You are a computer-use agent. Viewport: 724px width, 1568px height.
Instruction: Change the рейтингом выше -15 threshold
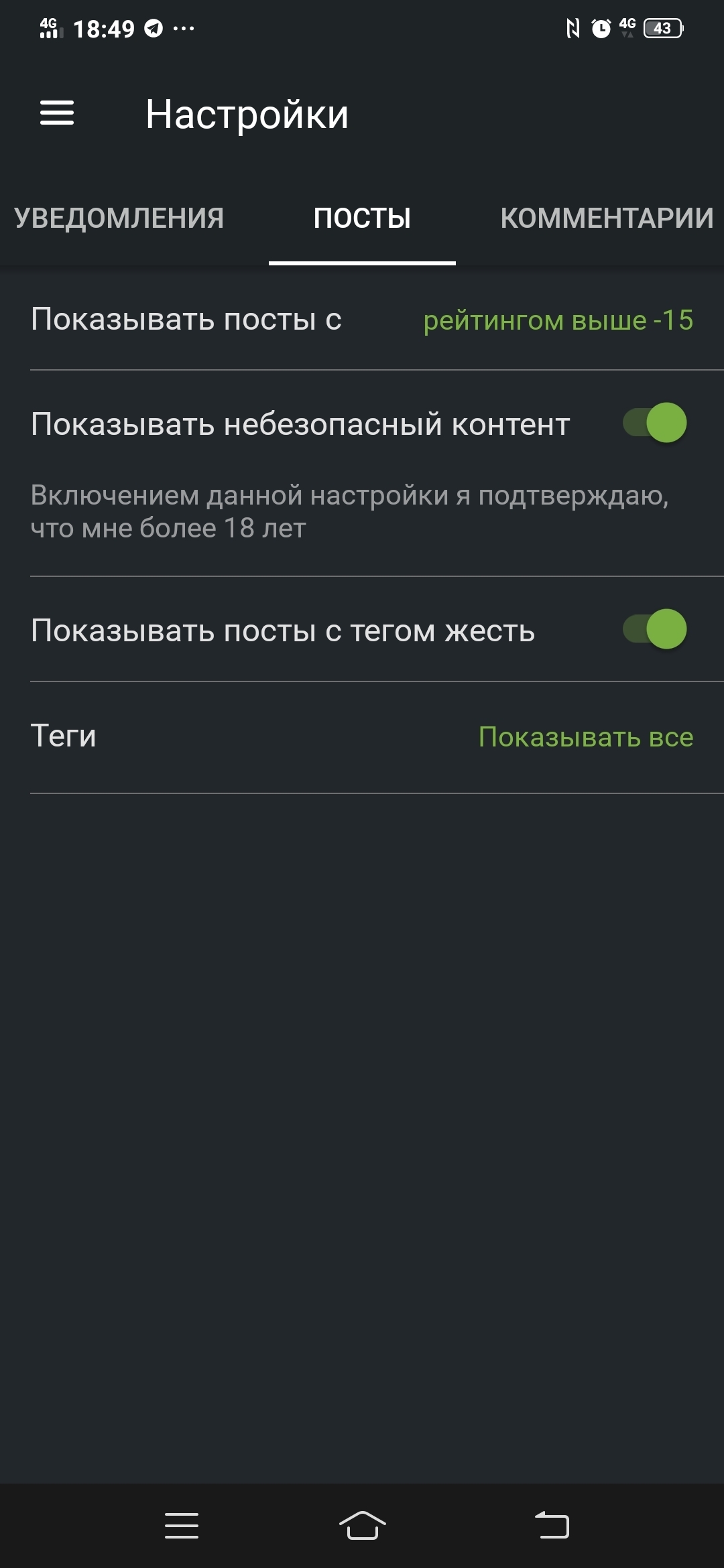coord(558,320)
